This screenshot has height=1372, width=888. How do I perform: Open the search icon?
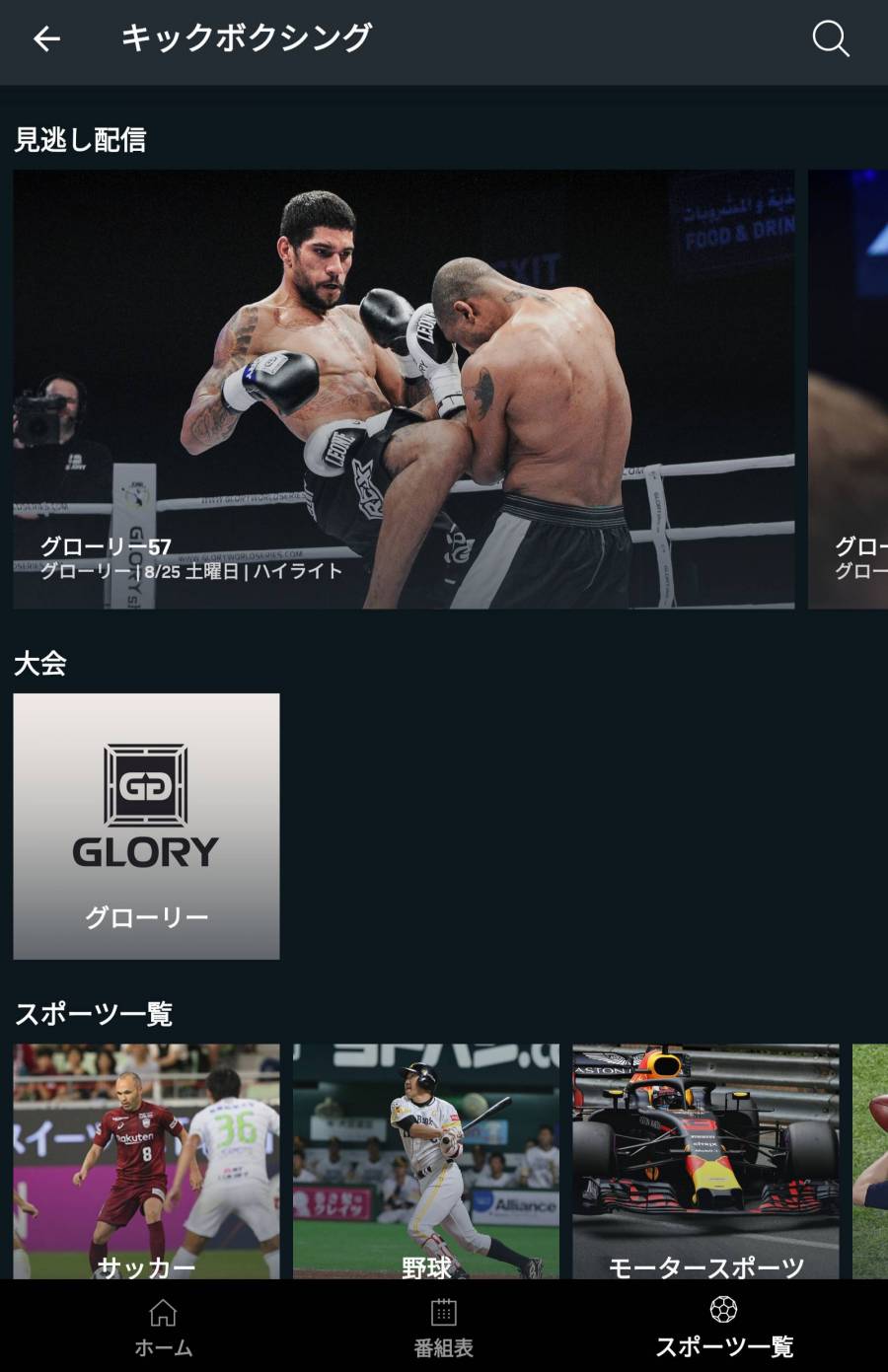(830, 39)
